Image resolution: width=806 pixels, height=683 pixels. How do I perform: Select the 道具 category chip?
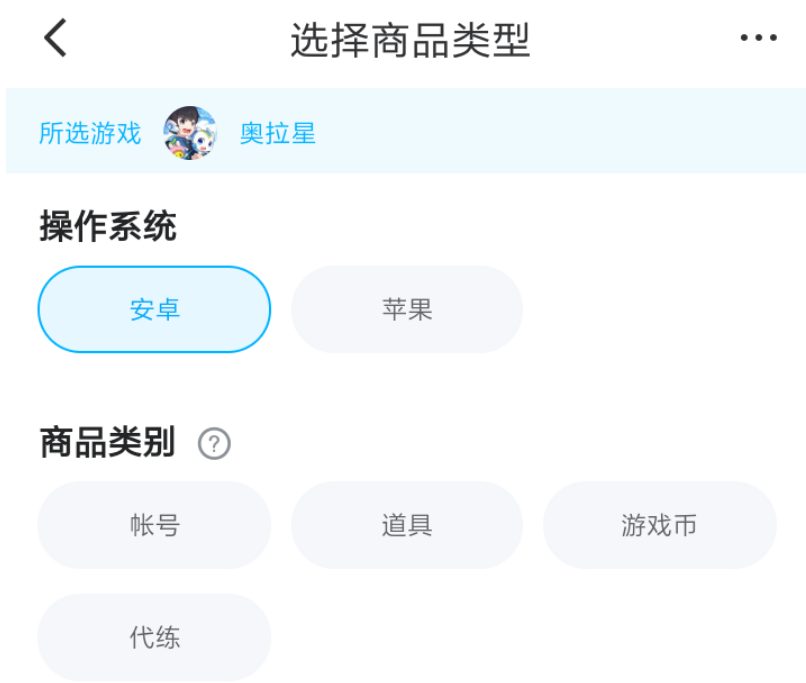[407, 525]
